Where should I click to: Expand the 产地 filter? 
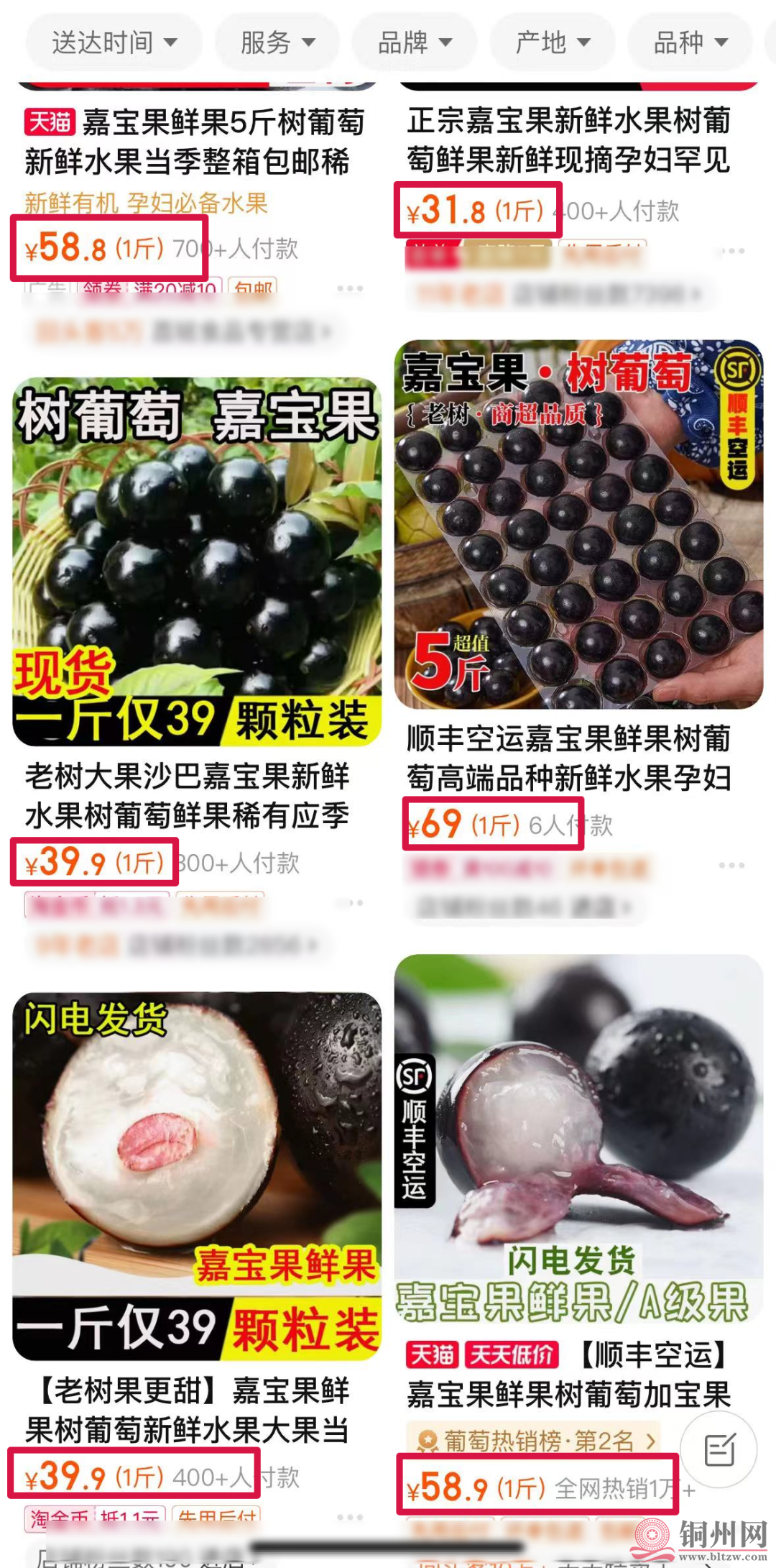[x=552, y=42]
